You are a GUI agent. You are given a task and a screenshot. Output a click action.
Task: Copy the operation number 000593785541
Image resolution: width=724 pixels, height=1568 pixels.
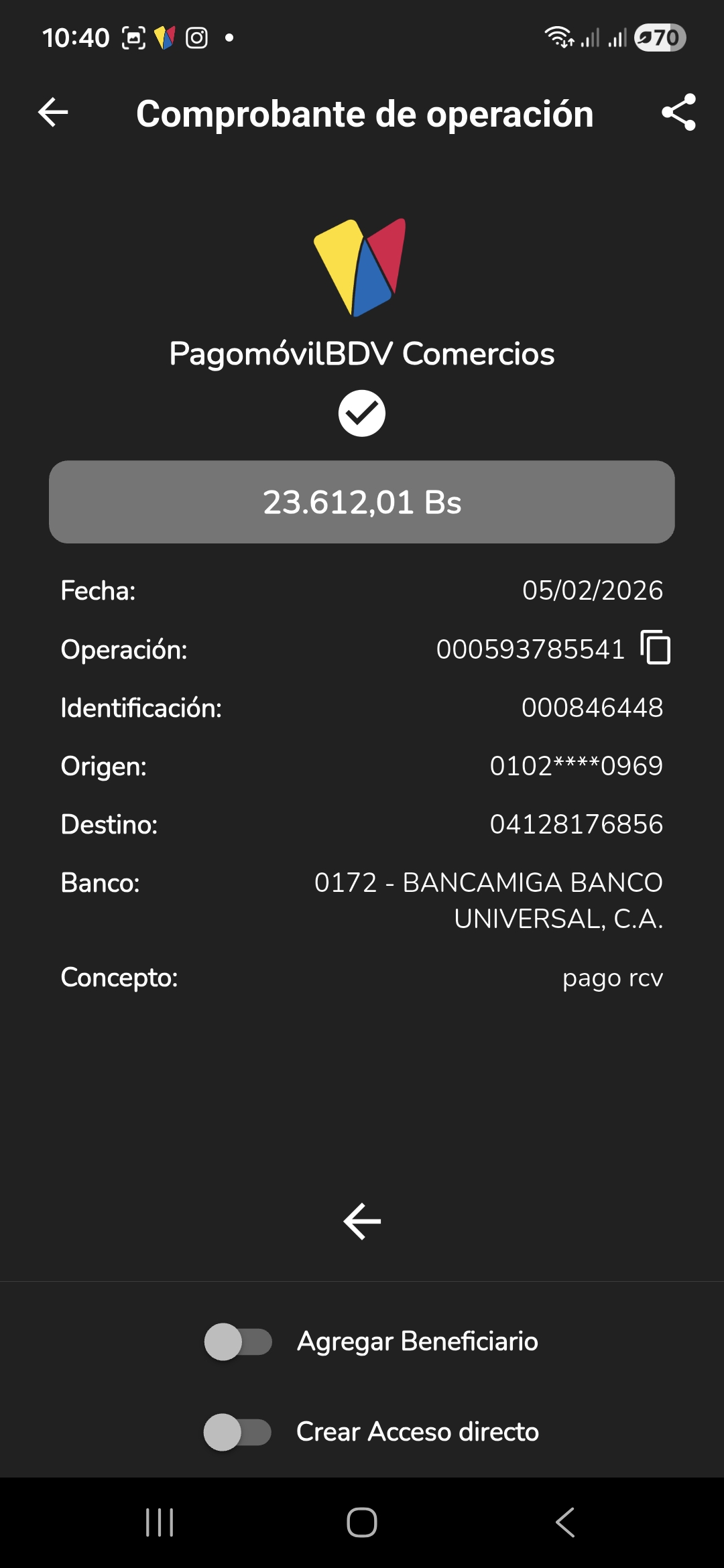[655, 648]
